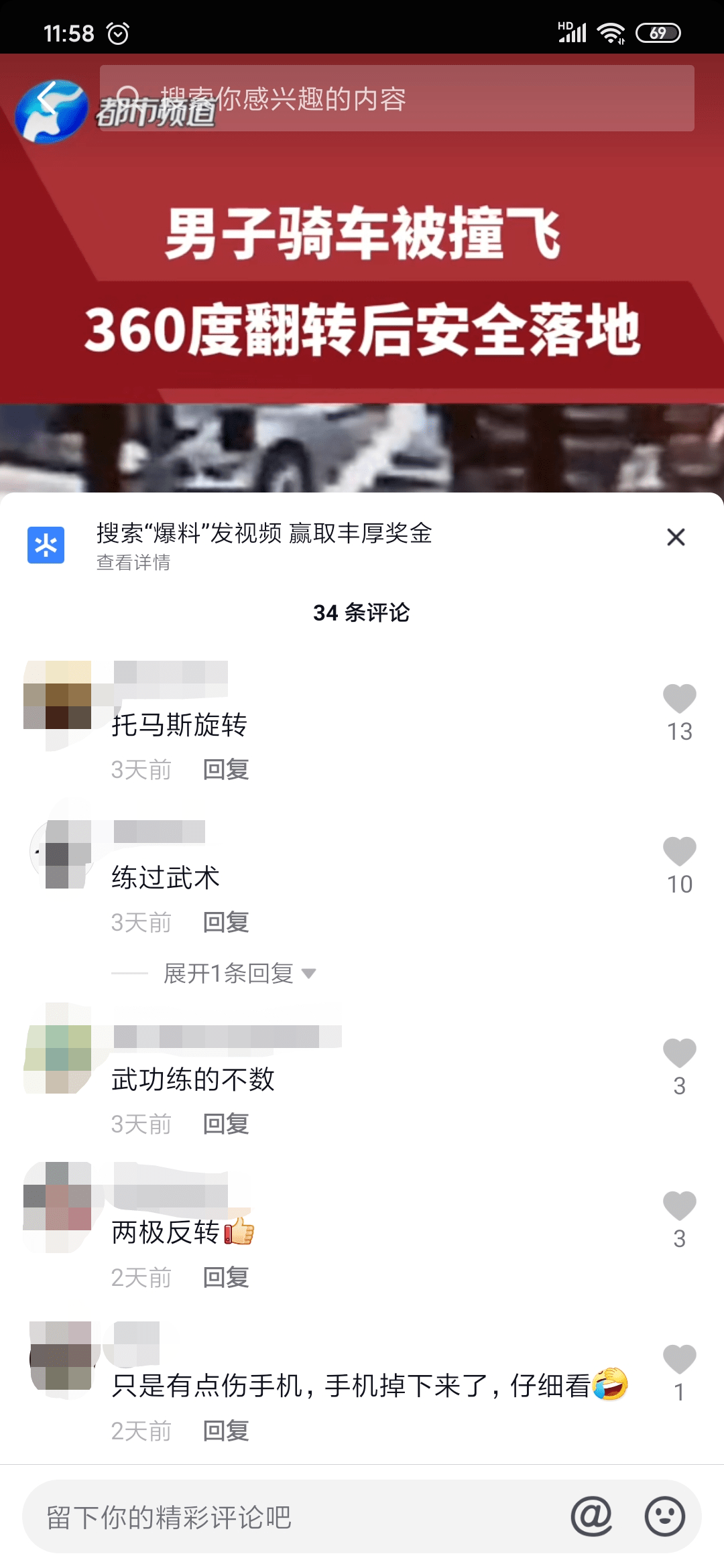
Task: Reply to the comment 练过武术
Action: (x=226, y=922)
